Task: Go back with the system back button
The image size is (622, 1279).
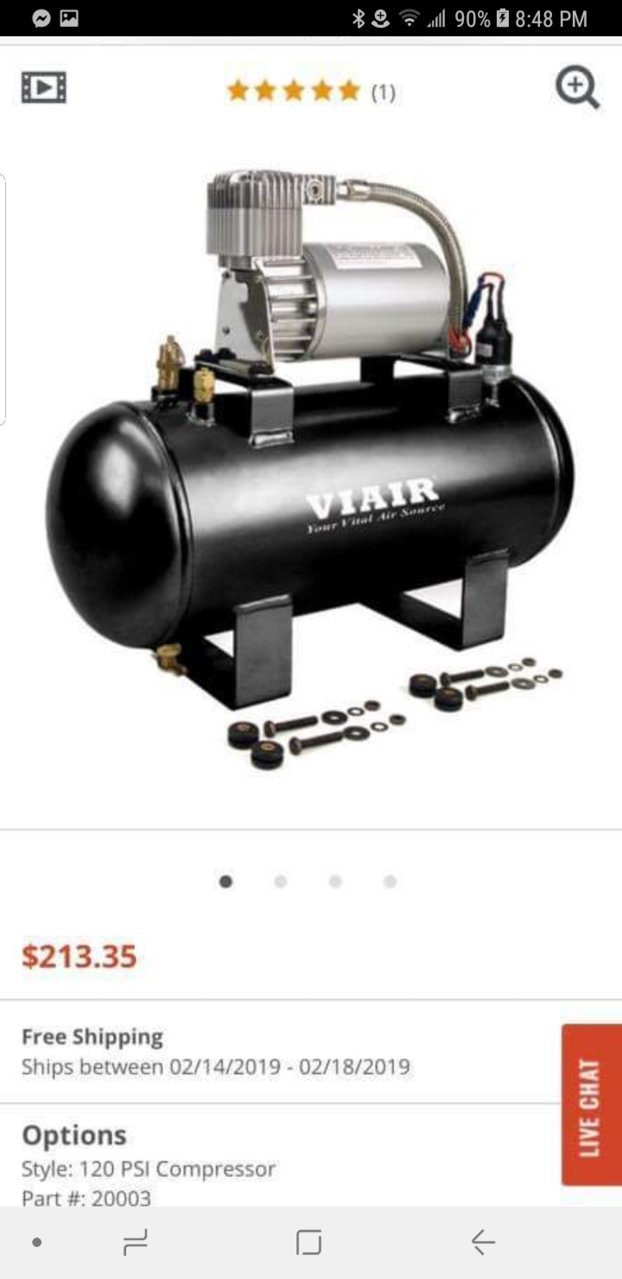Action: coord(483,1242)
